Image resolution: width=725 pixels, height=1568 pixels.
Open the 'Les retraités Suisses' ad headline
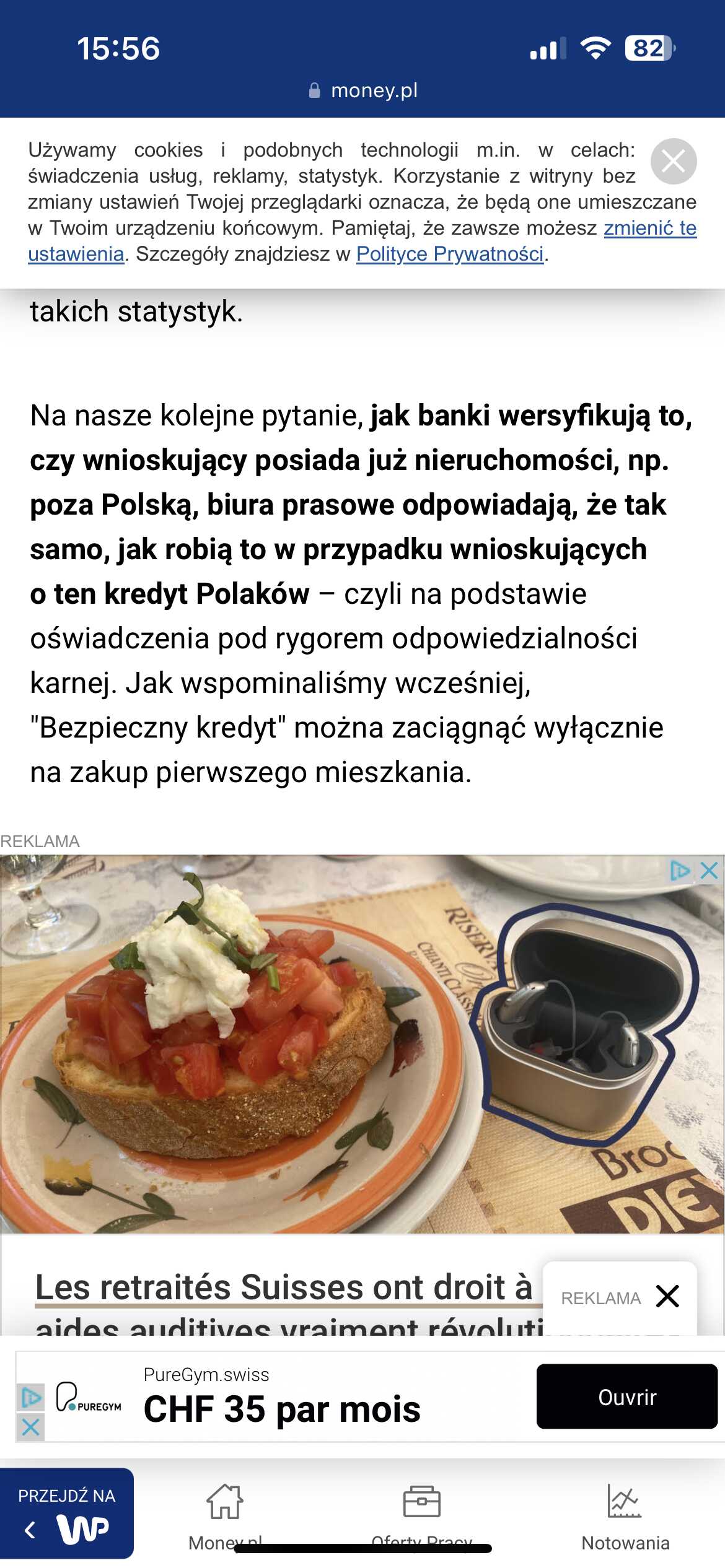pyautogui.click(x=284, y=1300)
